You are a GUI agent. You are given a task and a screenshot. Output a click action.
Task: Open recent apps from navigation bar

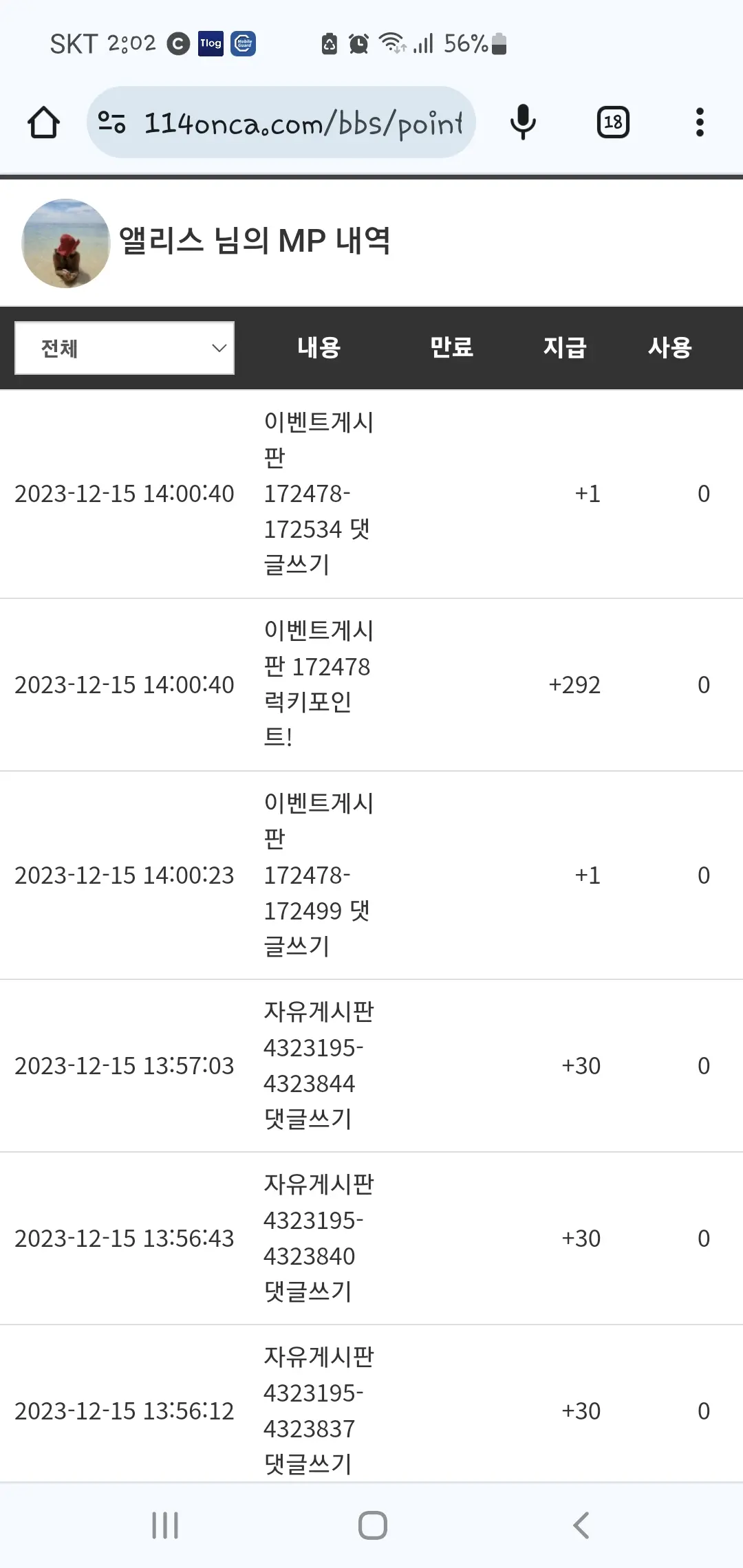(165, 1525)
